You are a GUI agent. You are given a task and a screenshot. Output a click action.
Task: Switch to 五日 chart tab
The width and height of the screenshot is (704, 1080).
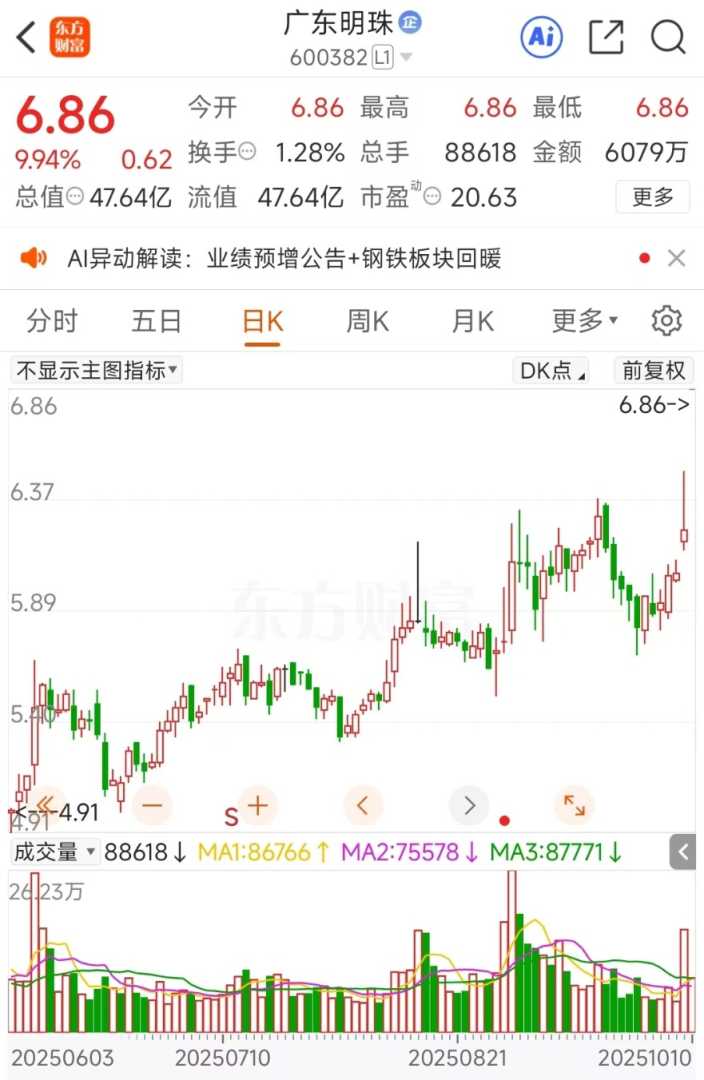157,321
